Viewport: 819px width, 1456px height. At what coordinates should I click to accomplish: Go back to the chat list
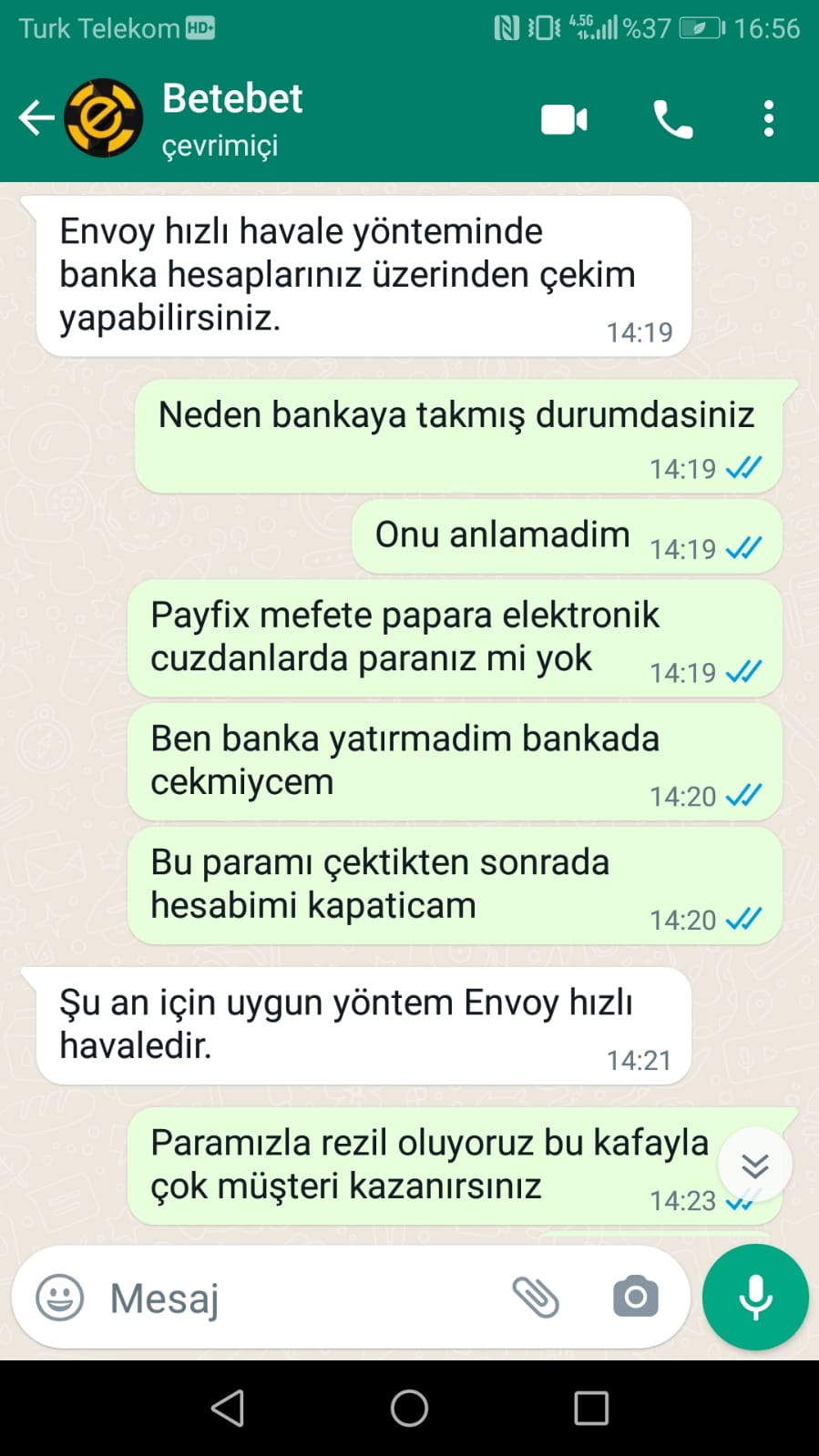tap(36, 118)
